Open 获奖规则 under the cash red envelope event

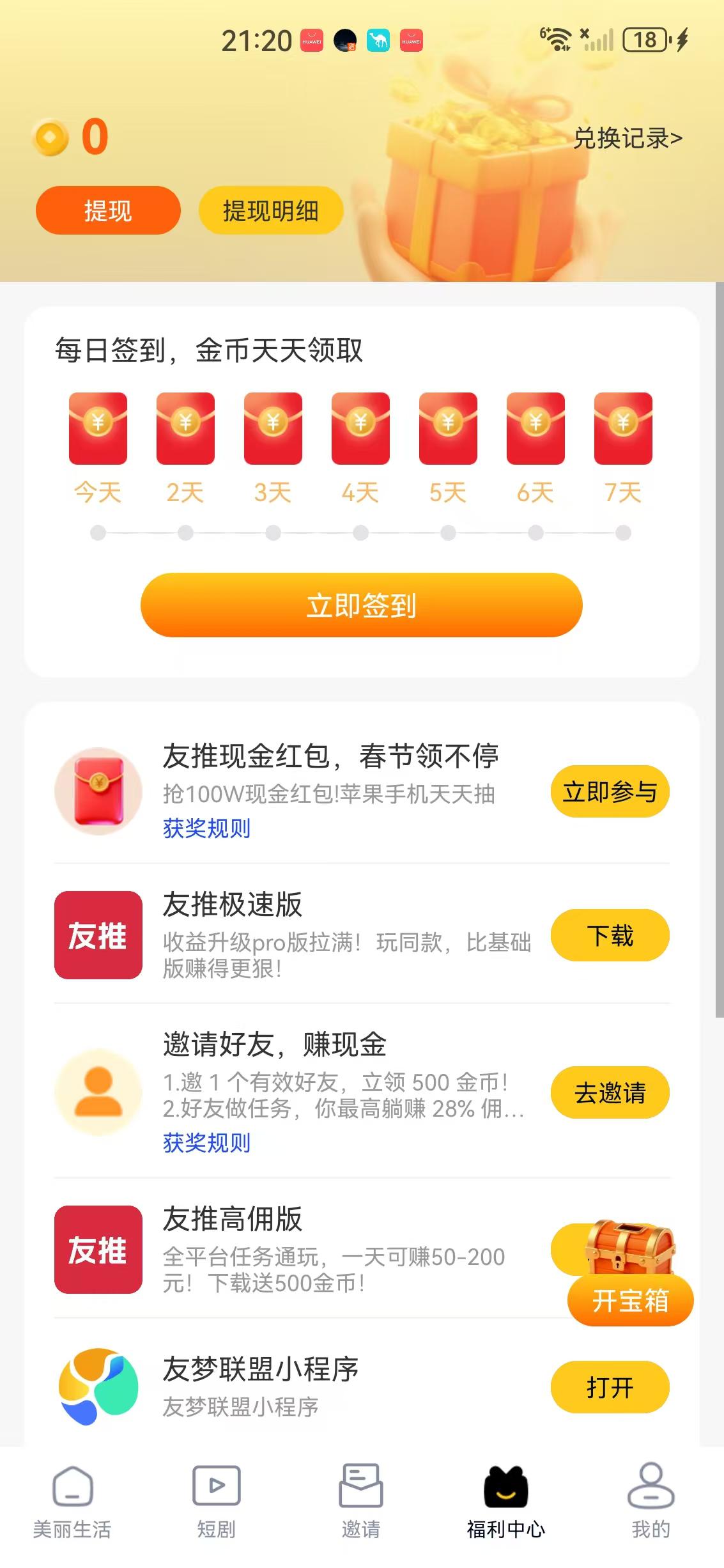tap(207, 829)
